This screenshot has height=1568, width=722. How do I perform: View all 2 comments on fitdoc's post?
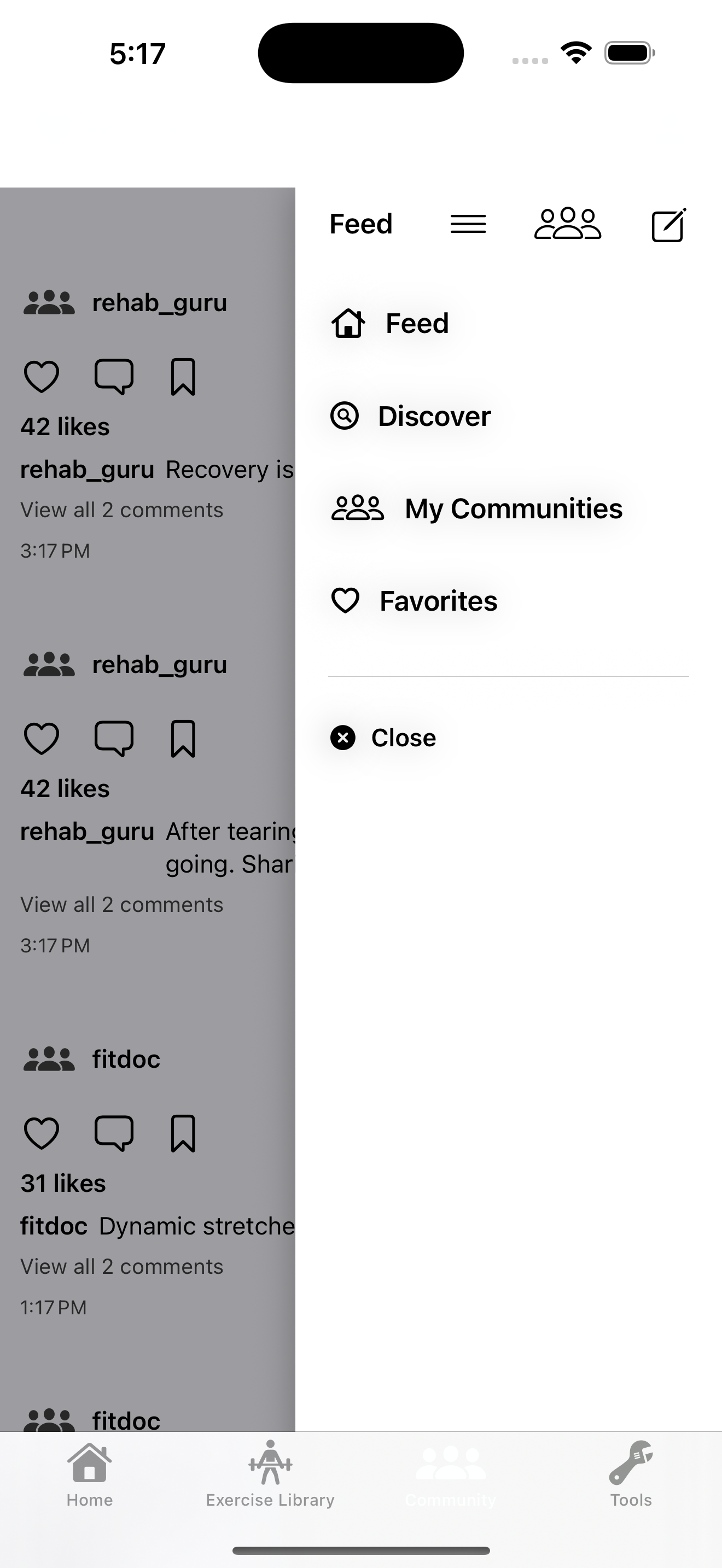(122, 1266)
